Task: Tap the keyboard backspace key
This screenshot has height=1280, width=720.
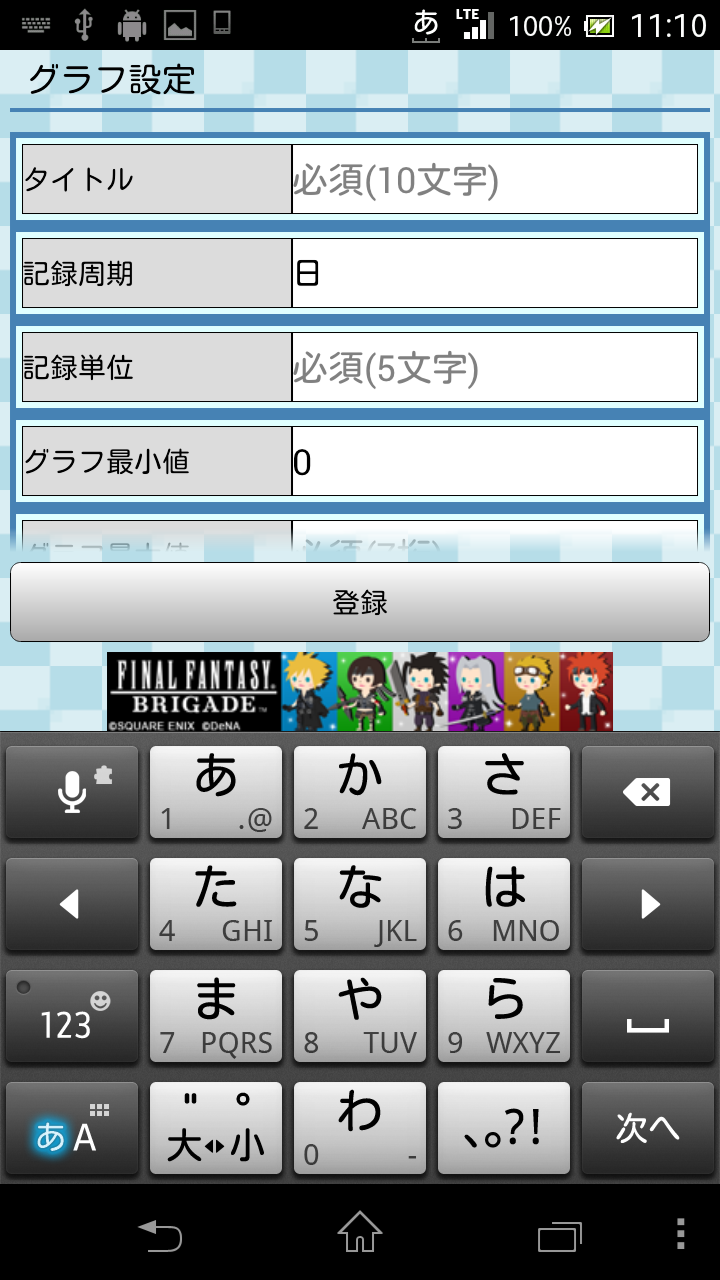Action: [647, 793]
